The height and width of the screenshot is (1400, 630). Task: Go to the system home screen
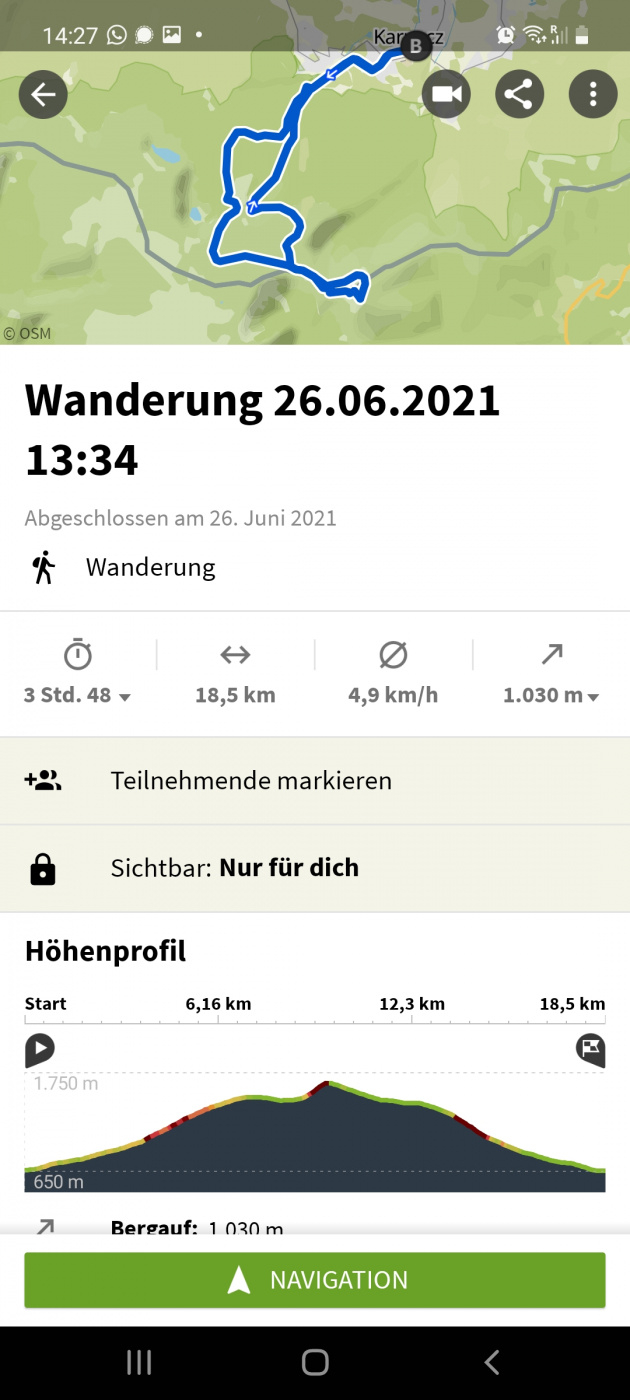tap(315, 1362)
